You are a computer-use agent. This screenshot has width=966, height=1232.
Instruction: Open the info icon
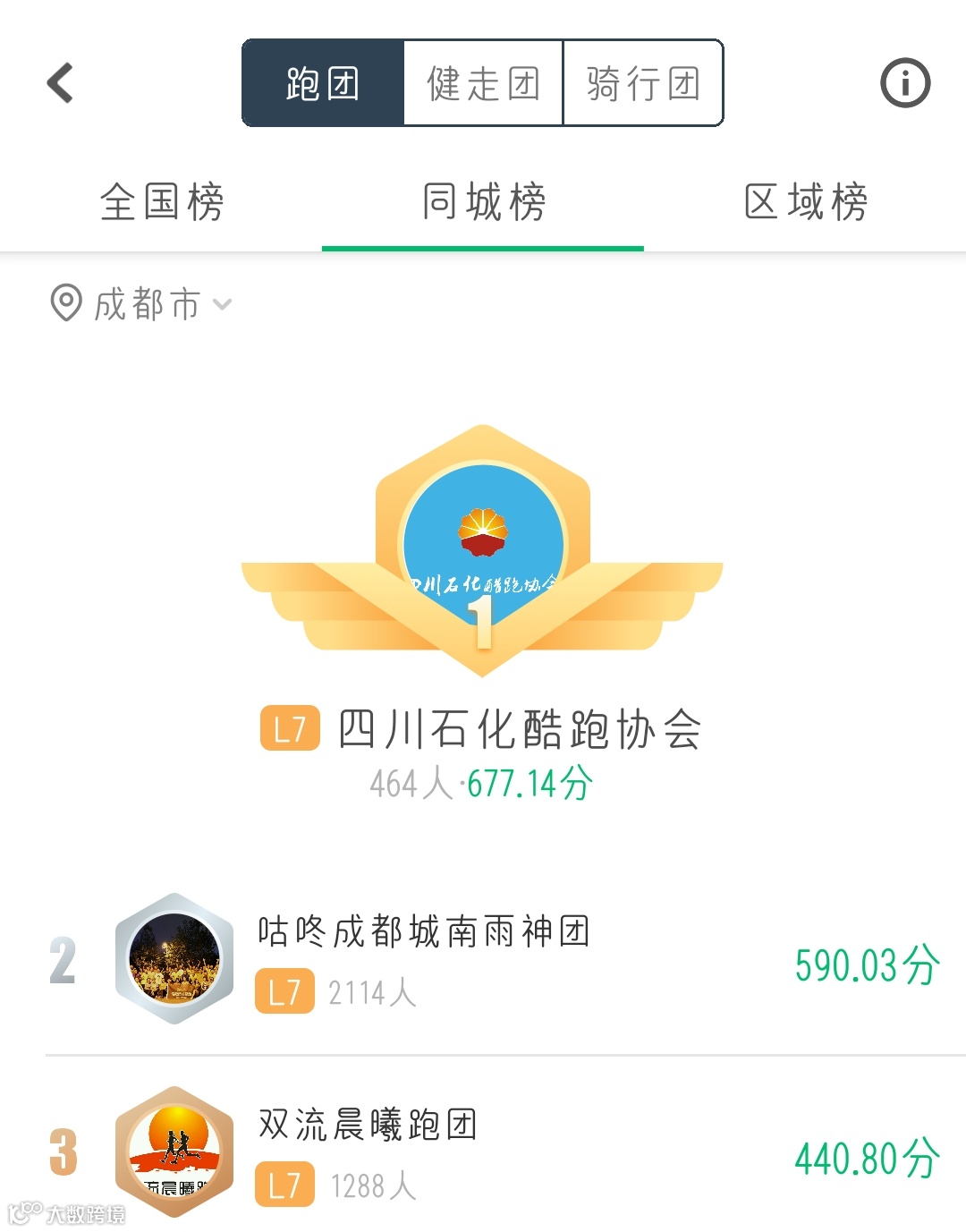(905, 83)
